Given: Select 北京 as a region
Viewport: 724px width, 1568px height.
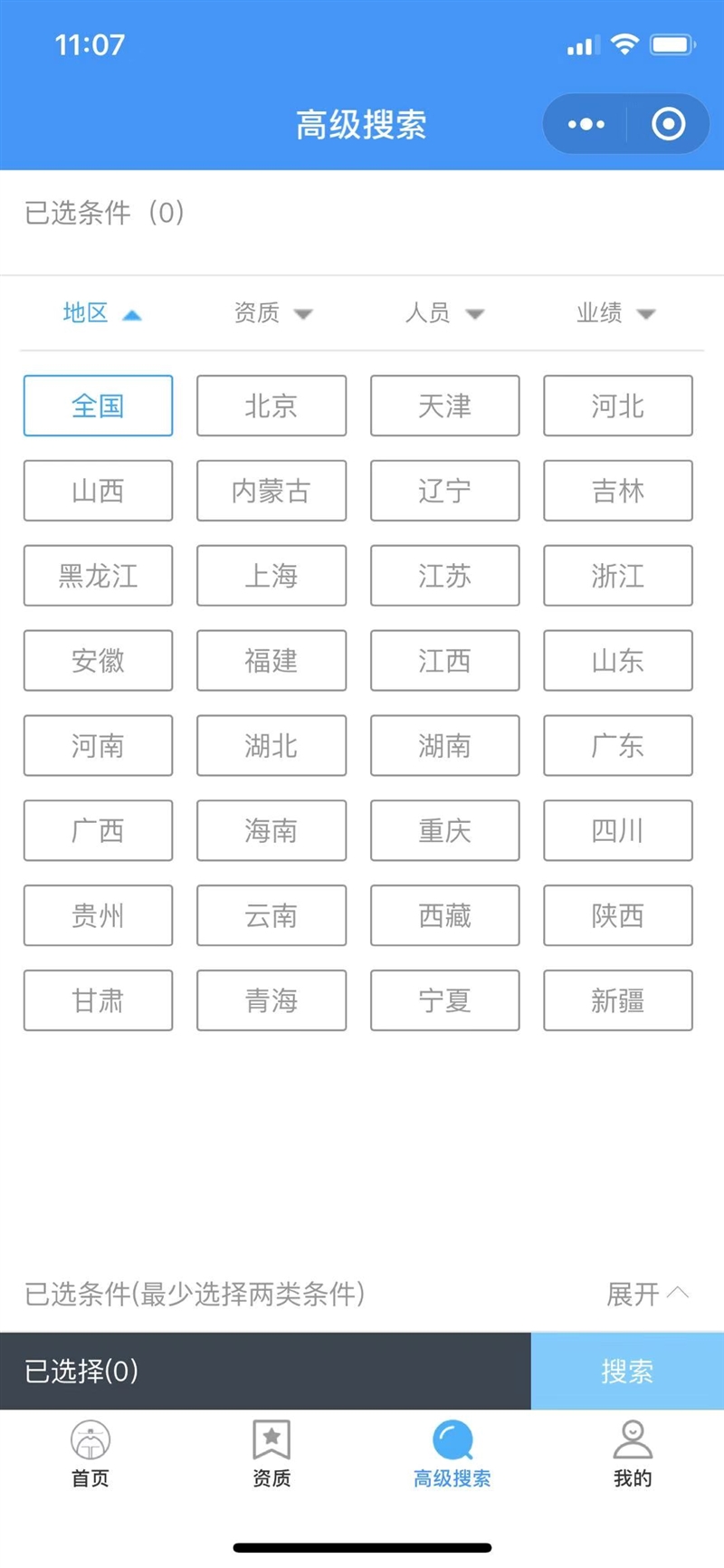Looking at the screenshot, I should tap(271, 406).
